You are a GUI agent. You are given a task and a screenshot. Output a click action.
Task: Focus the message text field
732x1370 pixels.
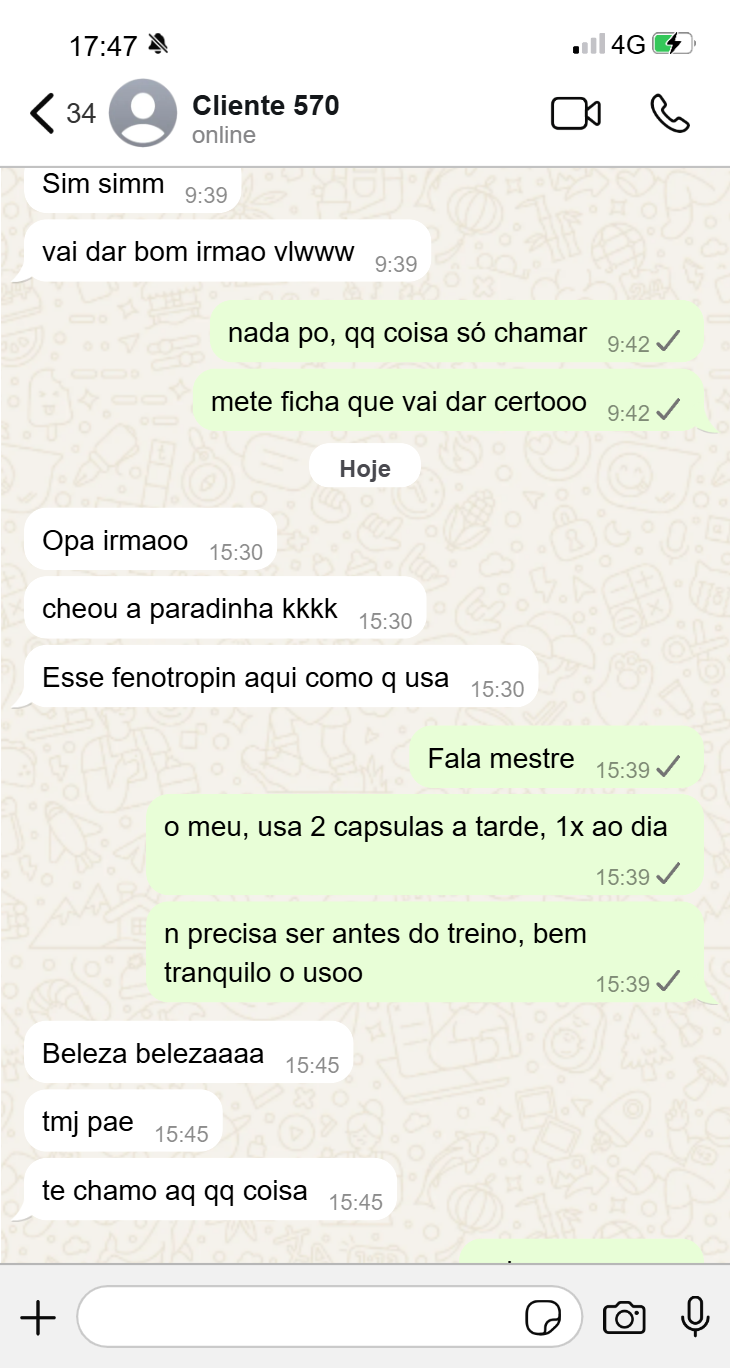300,1319
